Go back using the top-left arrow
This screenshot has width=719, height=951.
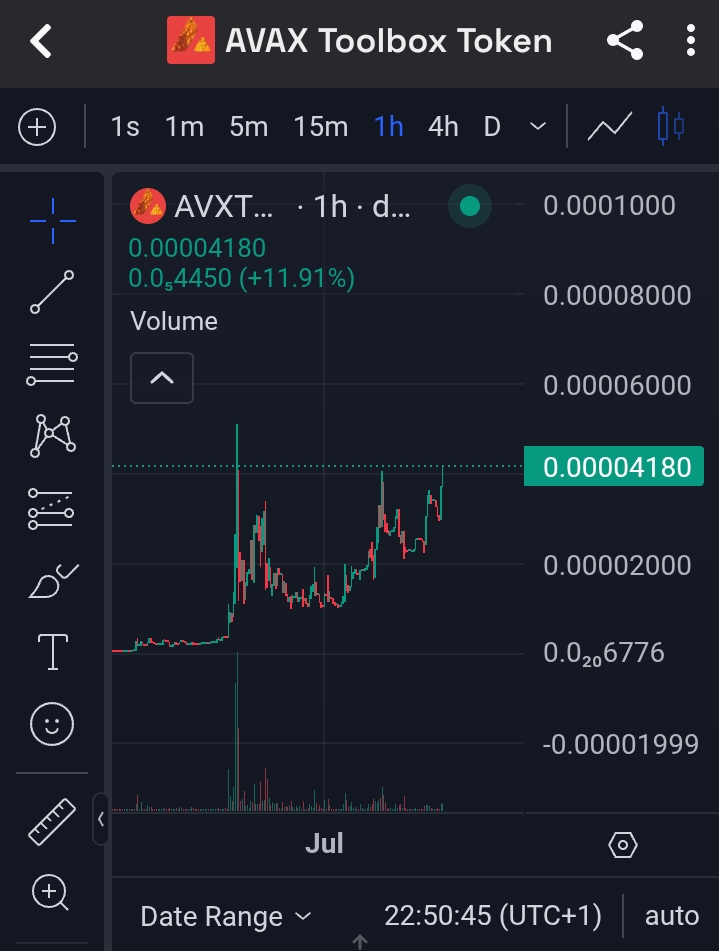tap(40, 41)
